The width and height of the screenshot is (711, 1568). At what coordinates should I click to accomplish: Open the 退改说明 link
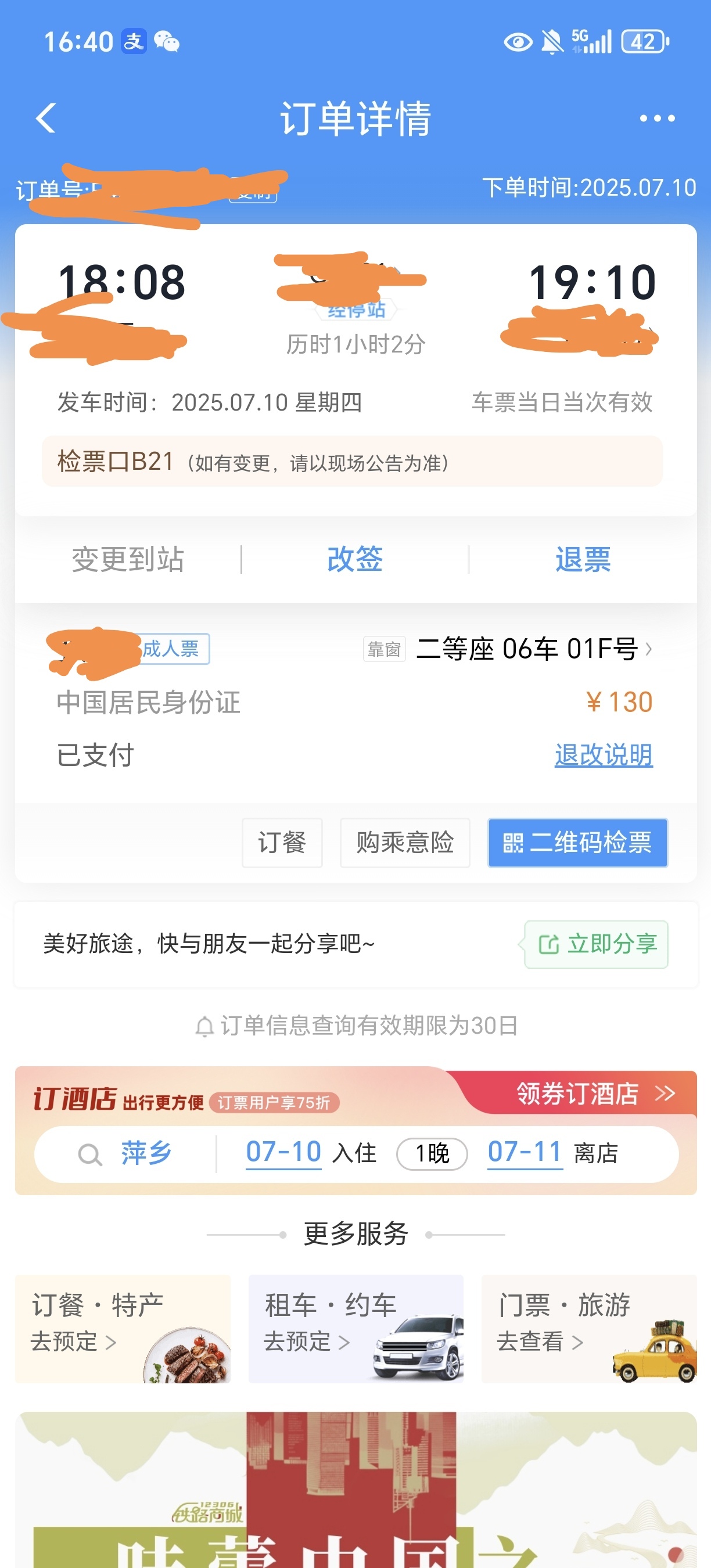tap(604, 755)
